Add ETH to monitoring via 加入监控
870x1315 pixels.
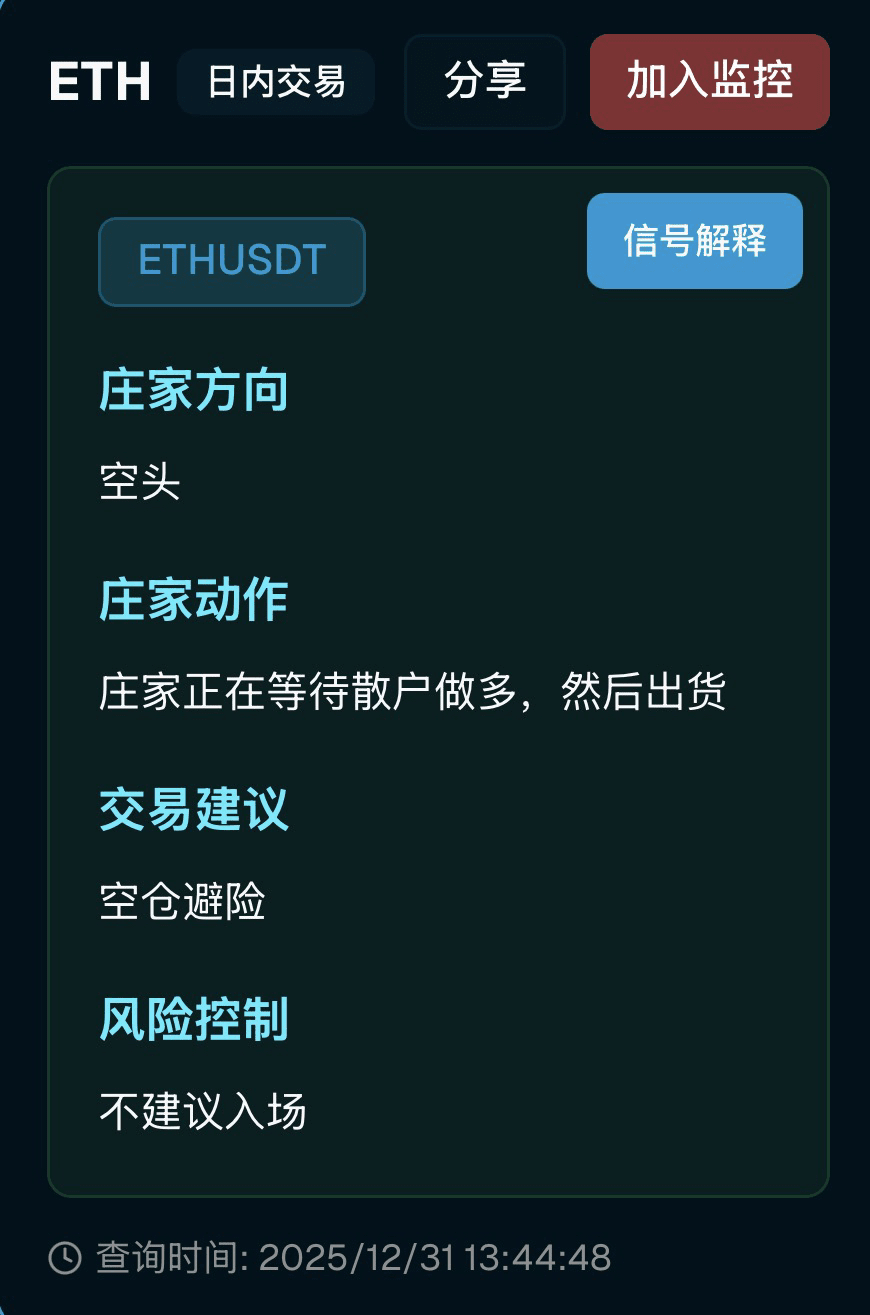pos(709,82)
